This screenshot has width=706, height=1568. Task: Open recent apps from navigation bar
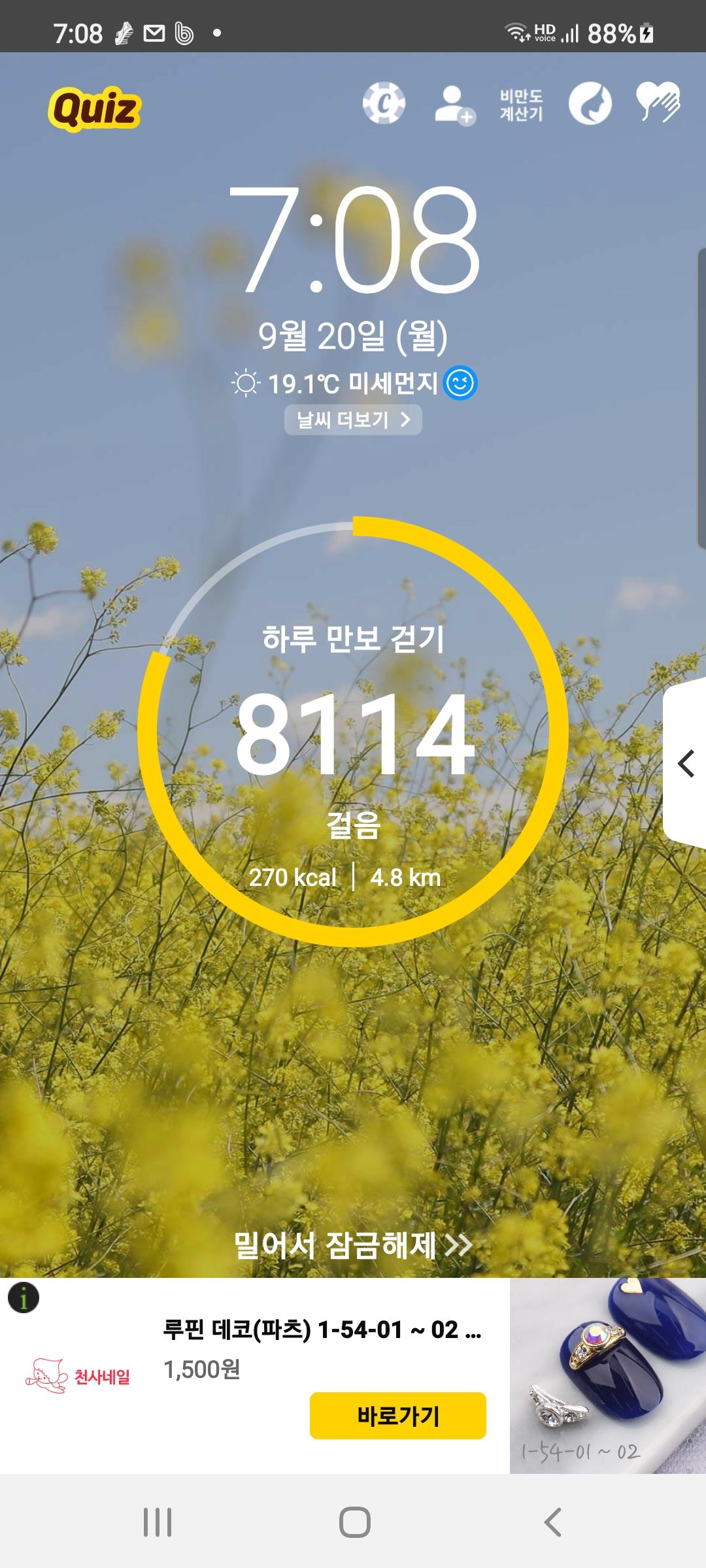click(x=158, y=1522)
